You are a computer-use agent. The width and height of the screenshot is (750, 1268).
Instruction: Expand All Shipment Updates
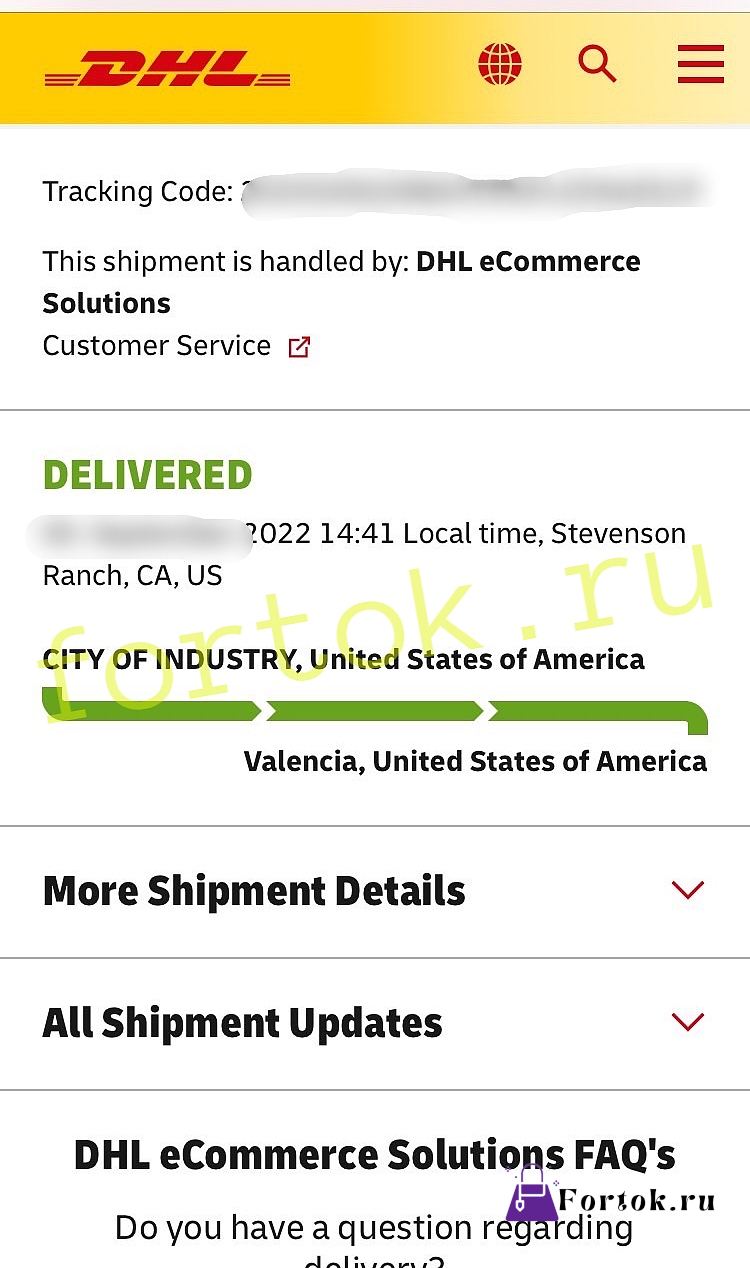(x=375, y=1023)
